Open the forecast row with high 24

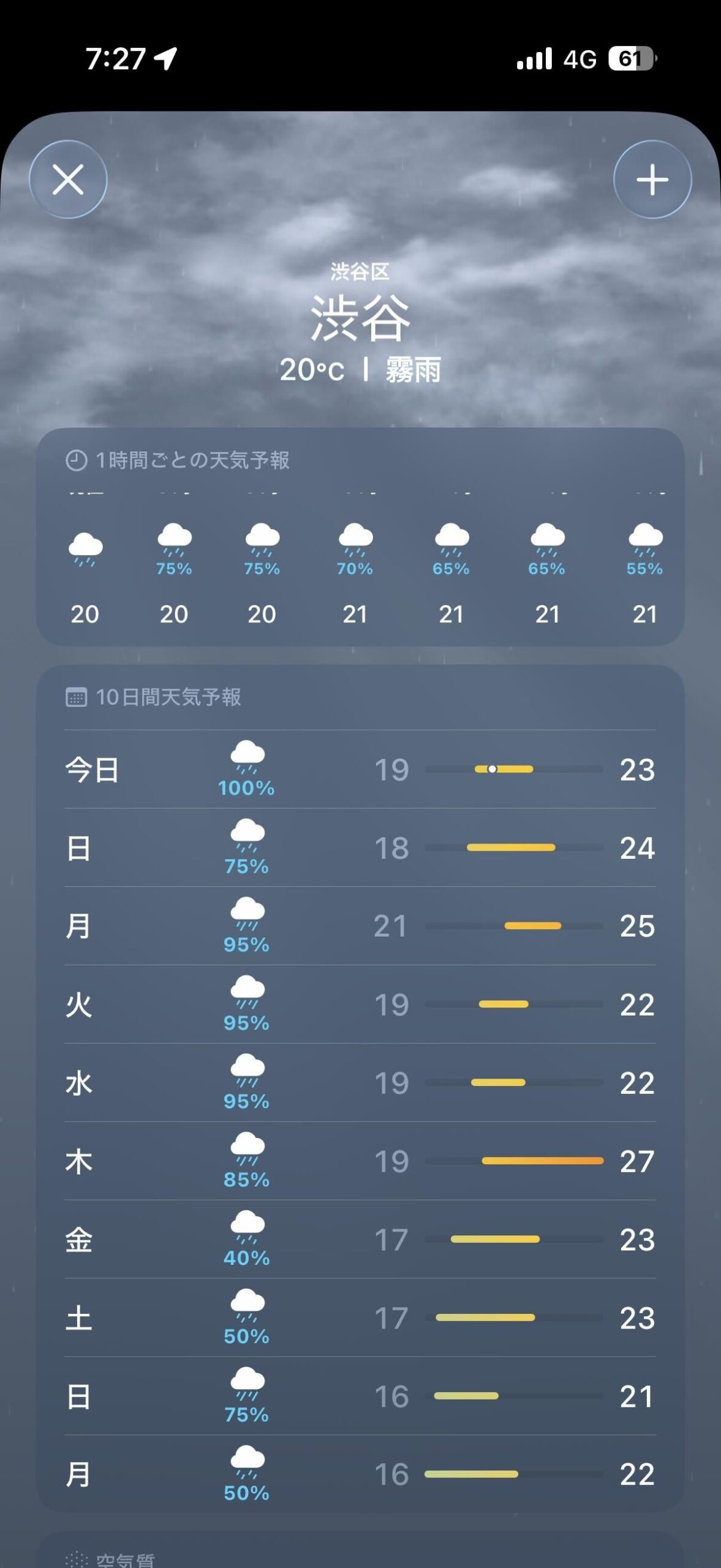coord(360,848)
